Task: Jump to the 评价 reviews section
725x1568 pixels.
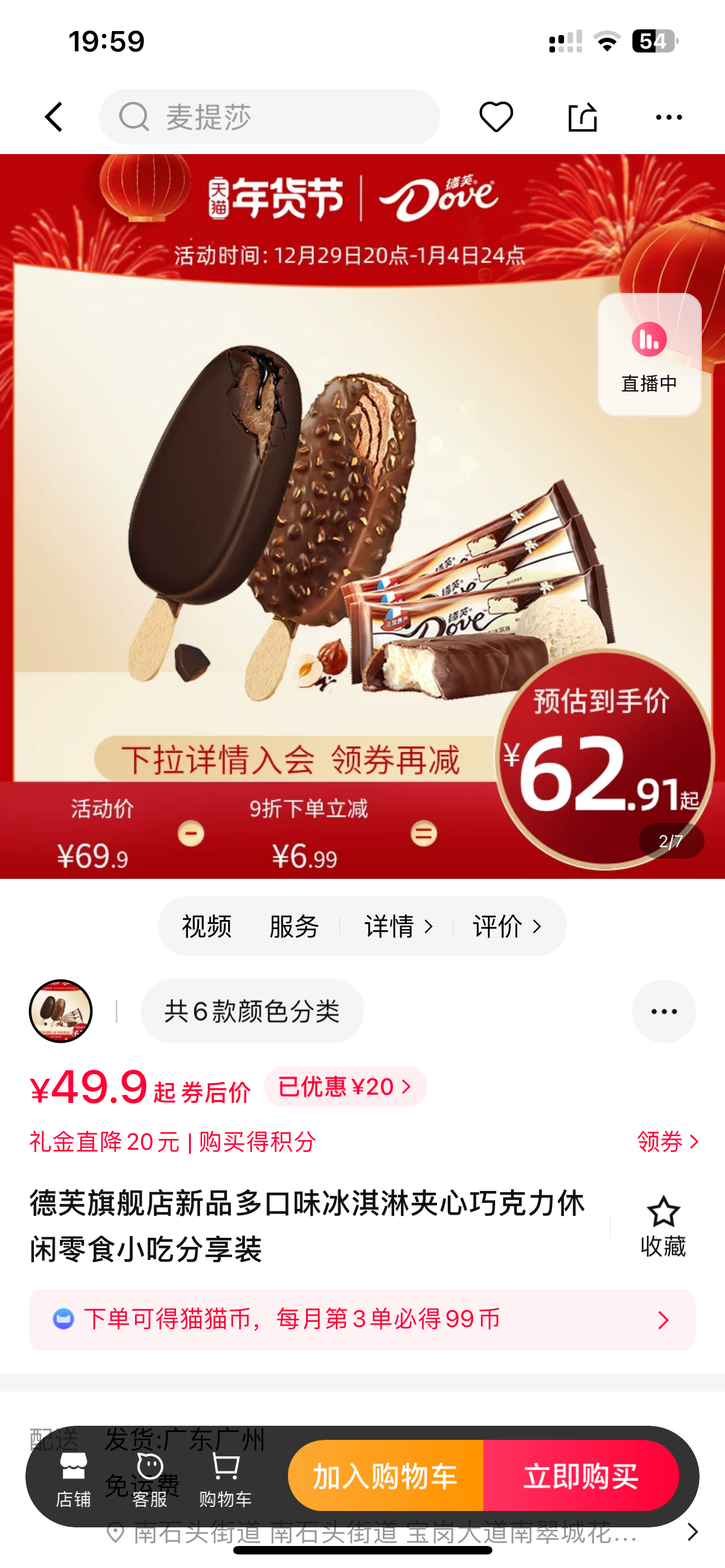Action: [506, 926]
